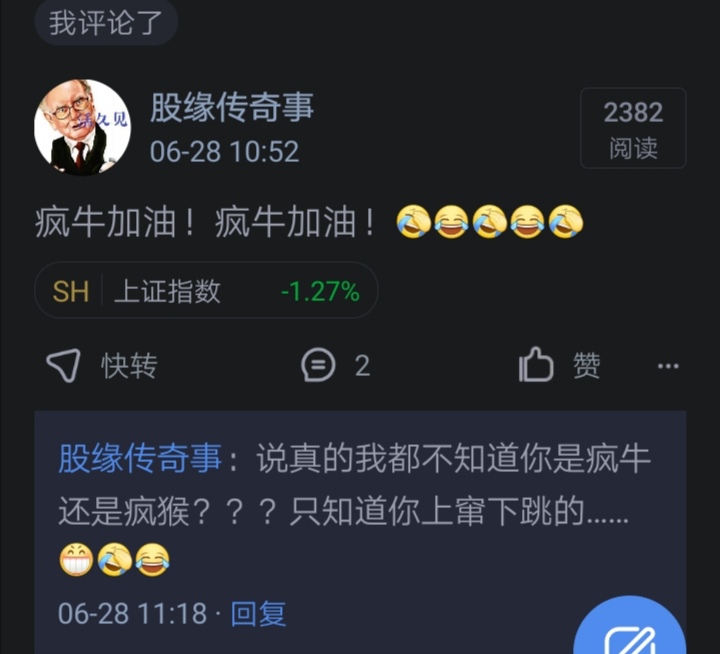Reply to comment via 回复

pos(258,613)
